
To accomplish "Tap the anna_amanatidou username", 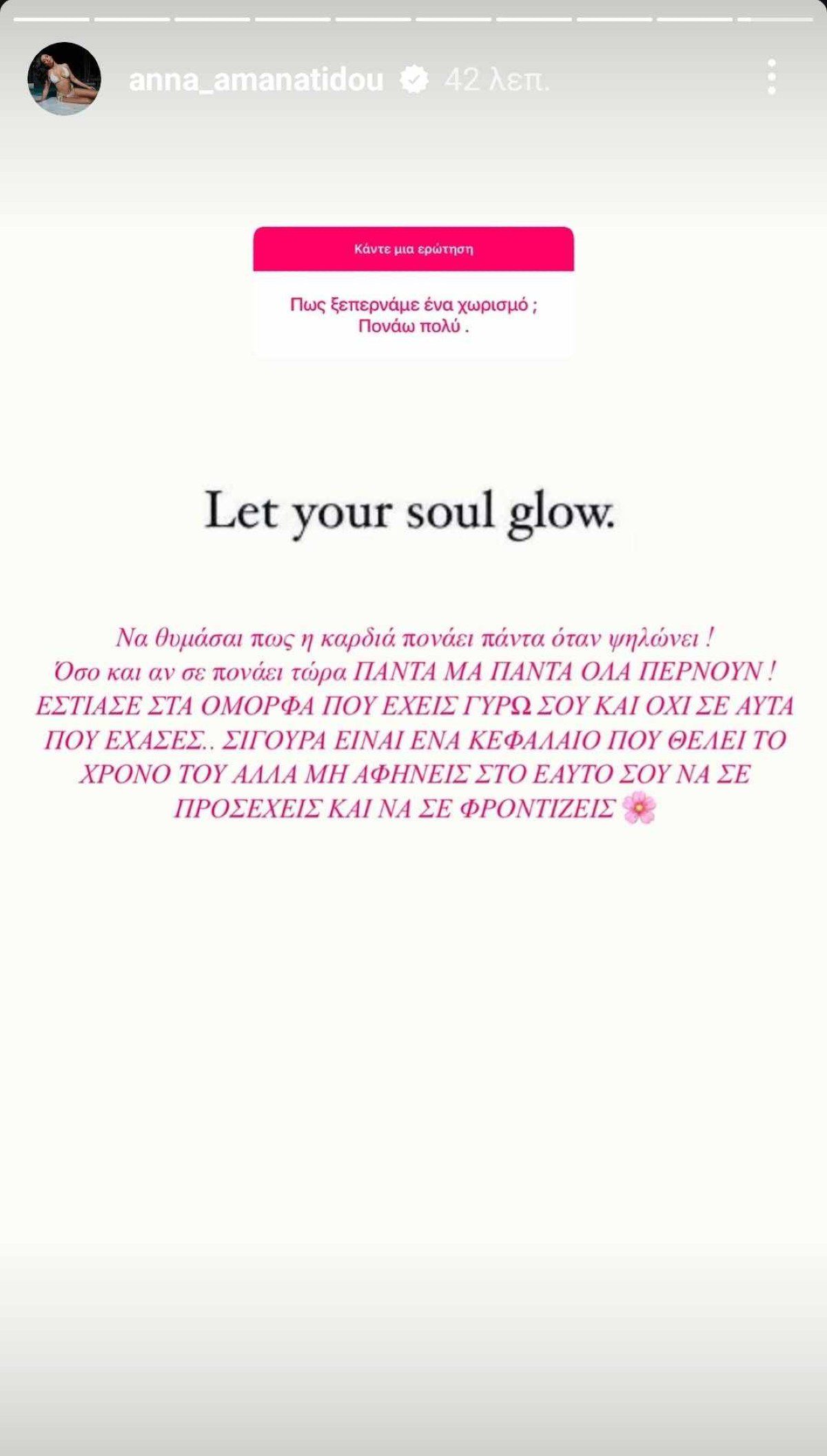I will pyautogui.click(x=256, y=80).
